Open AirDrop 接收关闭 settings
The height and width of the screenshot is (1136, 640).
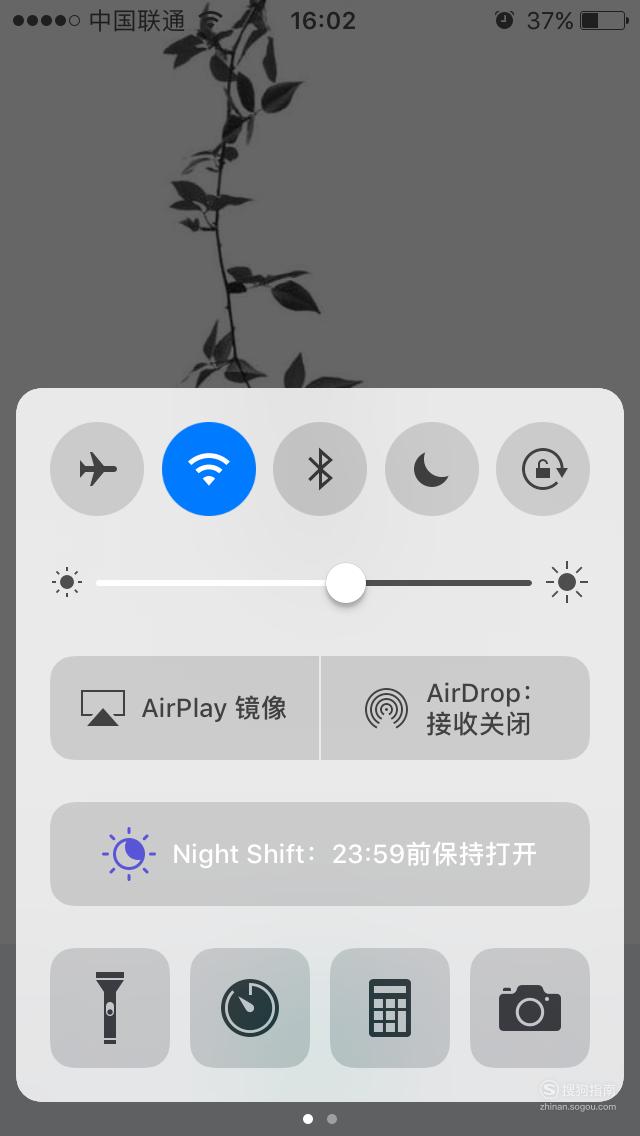point(455,708)
